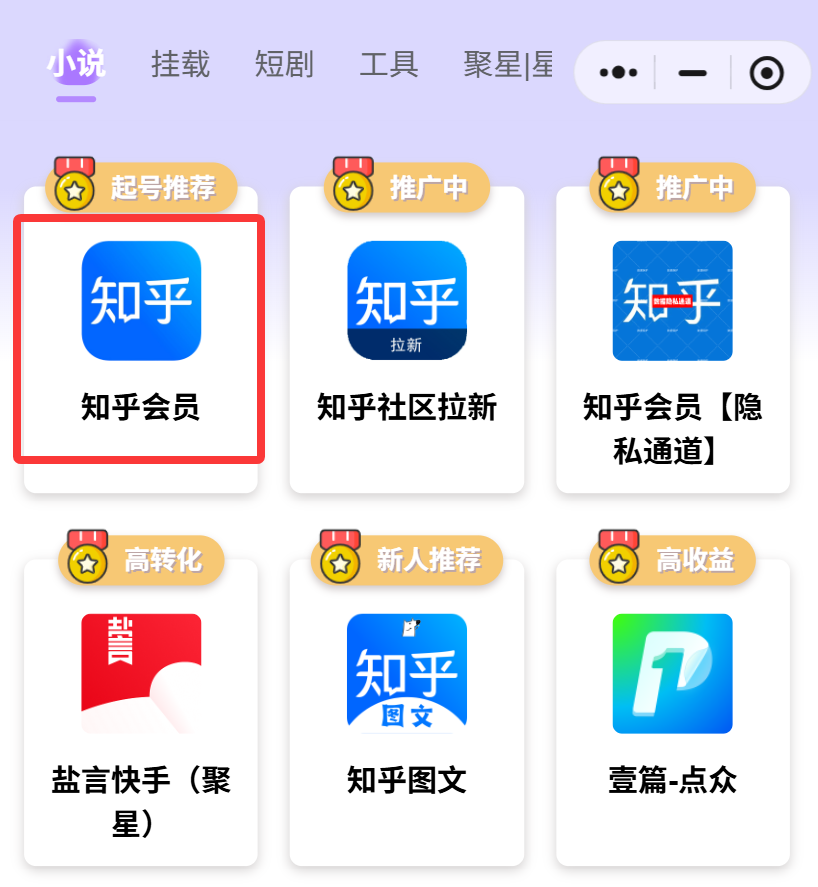The height and width of the screenshot is (887, 818).
Task: Open the 知乎图文 app icon
Action: click(x=406, y=673)
